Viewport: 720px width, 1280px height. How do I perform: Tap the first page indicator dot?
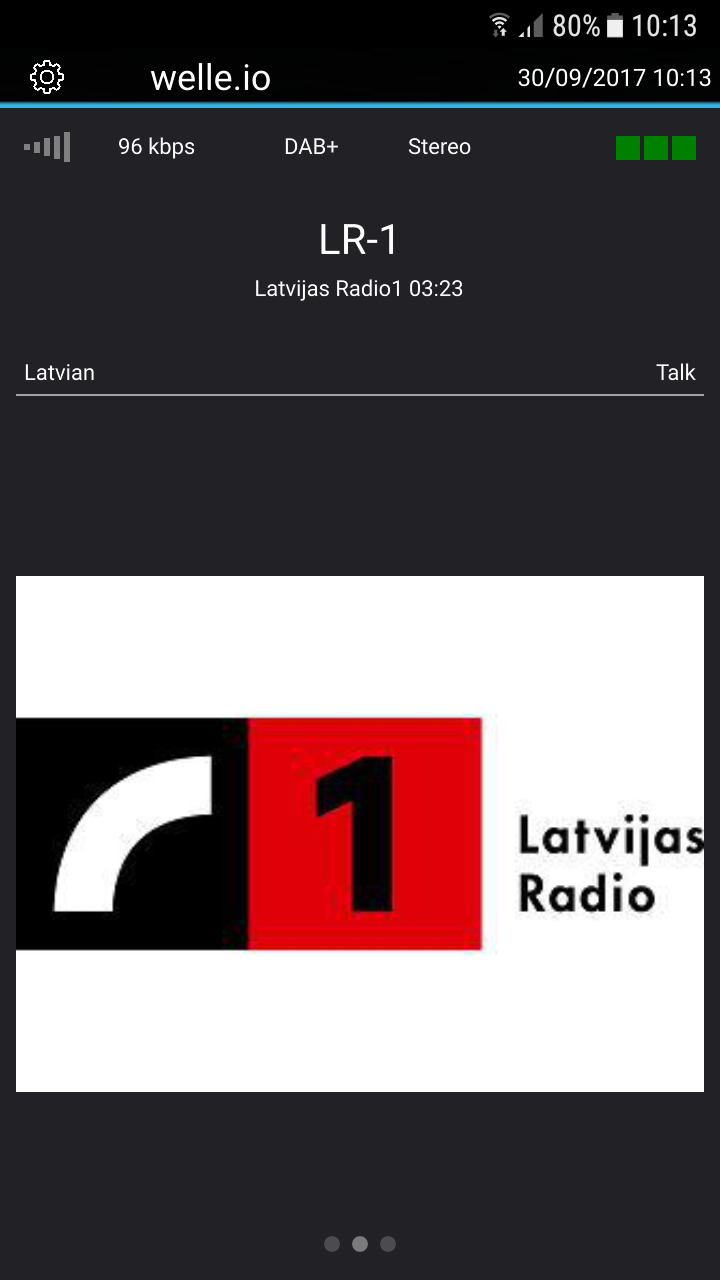[332, 1244]
